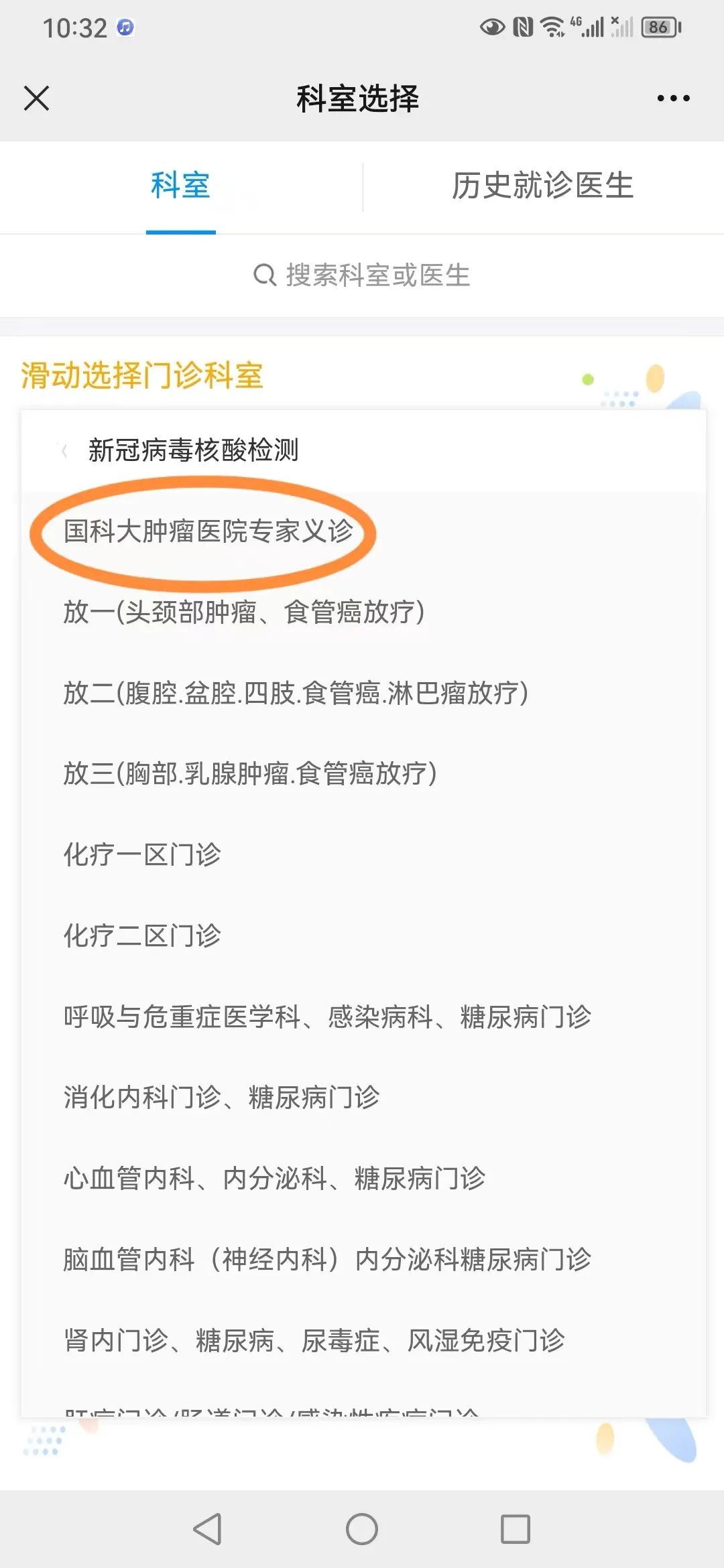Open 肾内门诊、糖尿病、尿毒症、风湿免疫门诊
This screenshot has width=724, height=1568.
coord(314,1340)
